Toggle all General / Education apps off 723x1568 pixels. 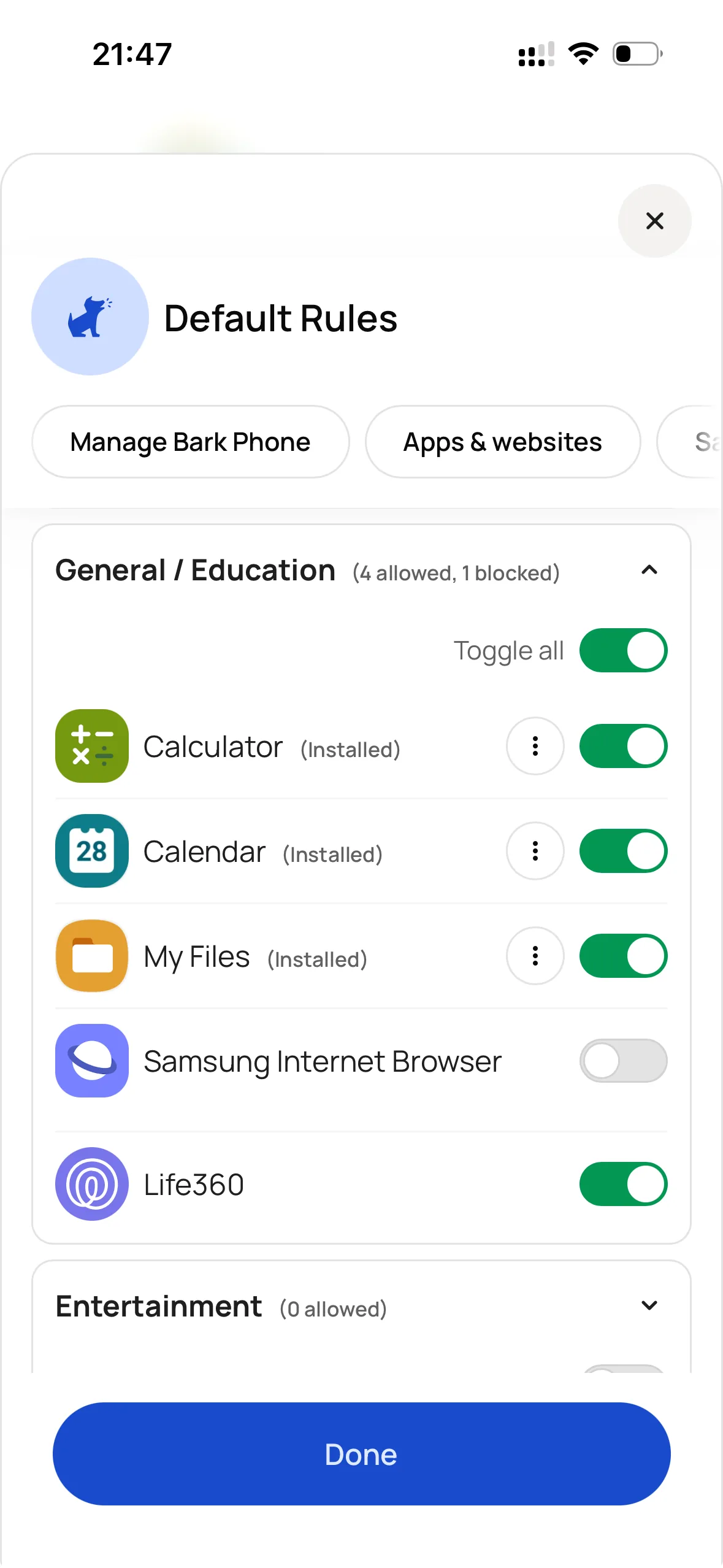[623, 650]
